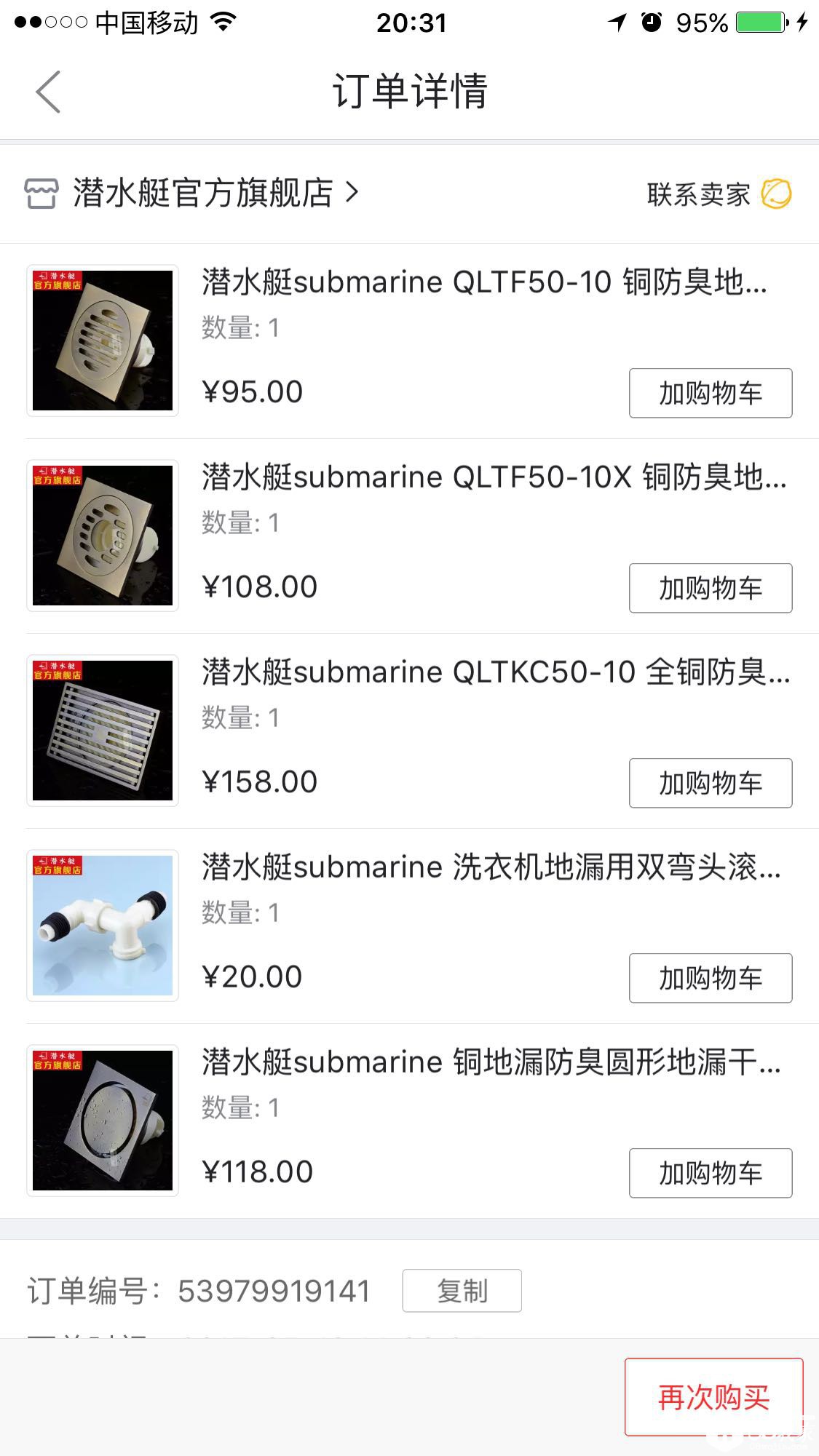The image size is (819, 1456).
Task: Contact the seller via 联系卖家
Action: [x=718, y=194]
